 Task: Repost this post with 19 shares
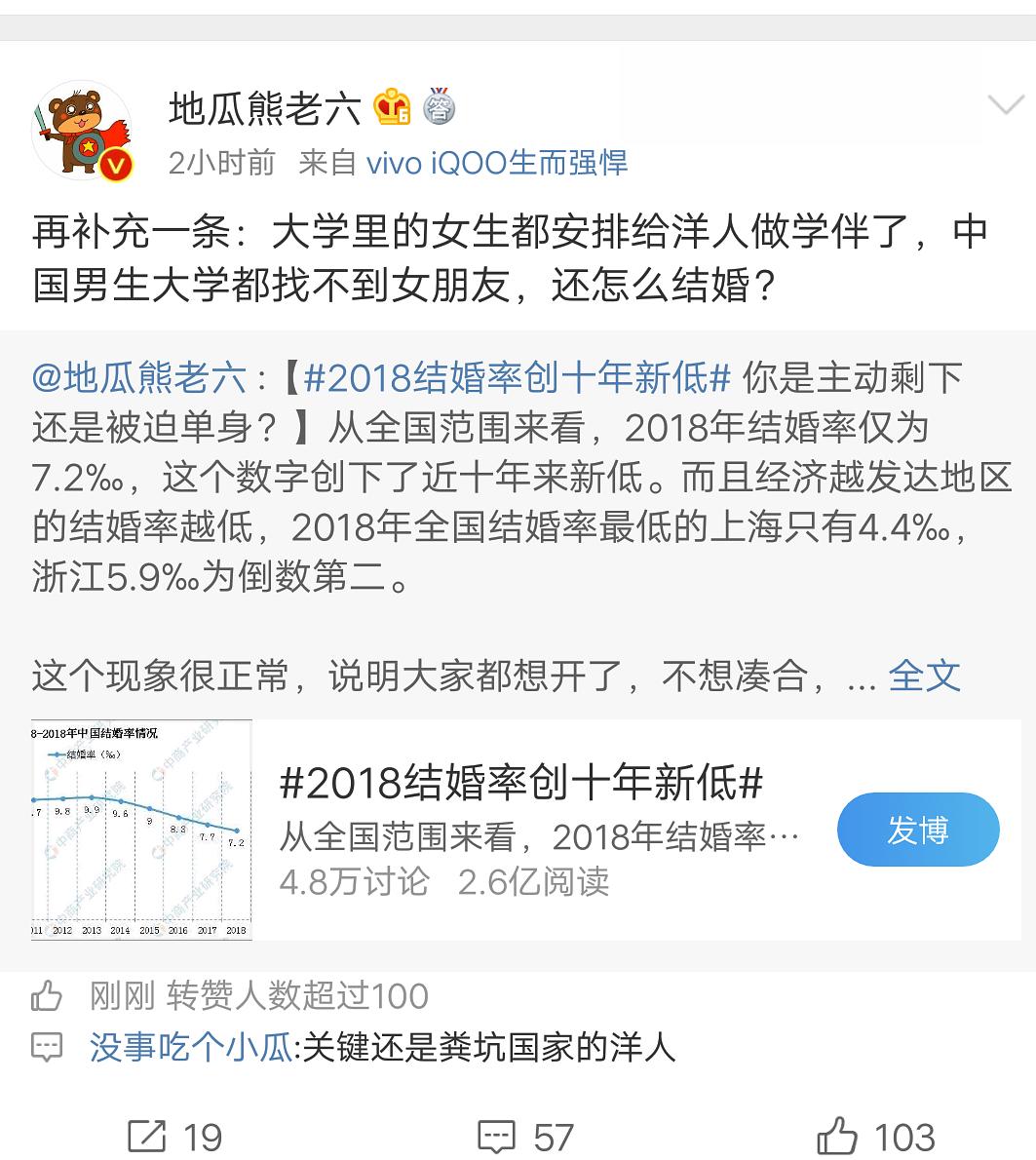point(175,1136)
